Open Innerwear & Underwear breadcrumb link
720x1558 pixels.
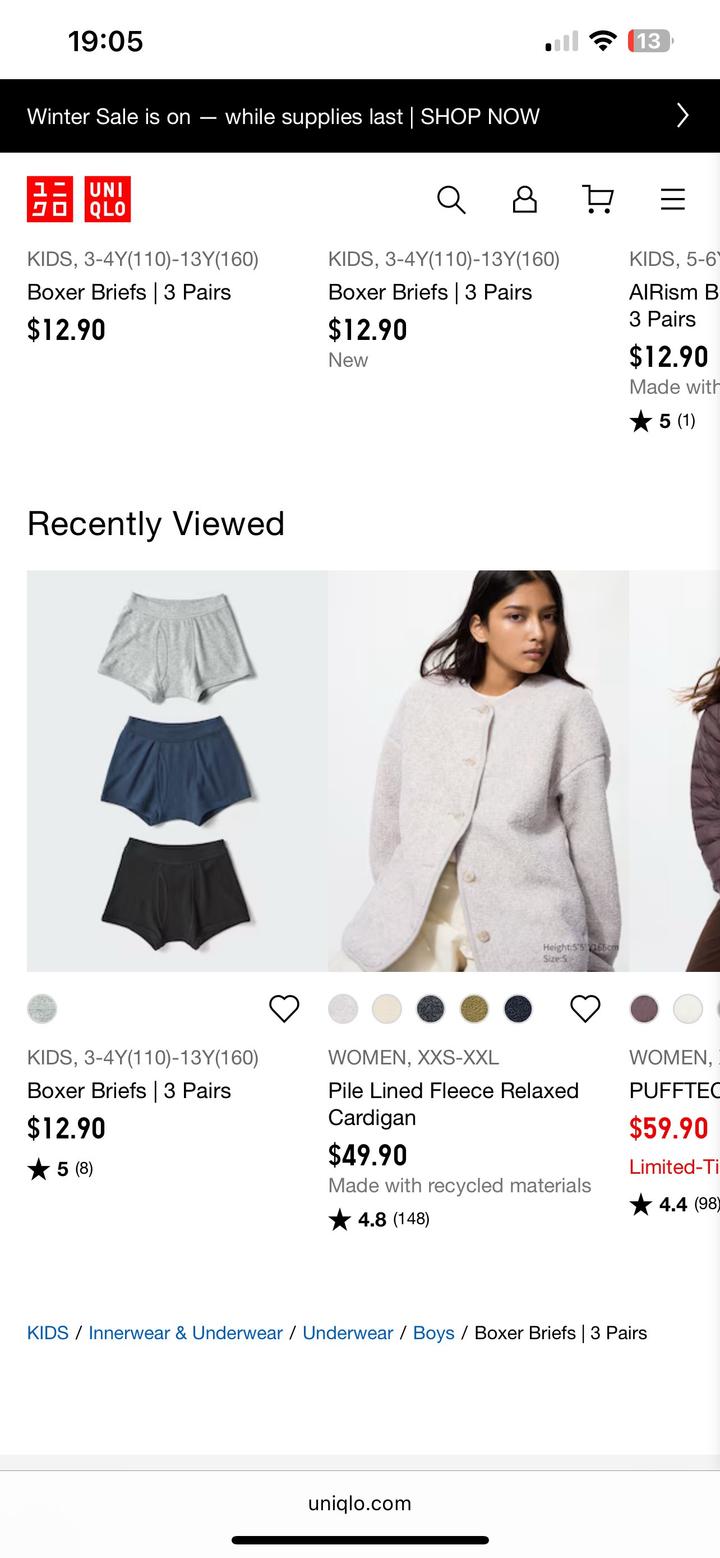[x=185, y=1333]
